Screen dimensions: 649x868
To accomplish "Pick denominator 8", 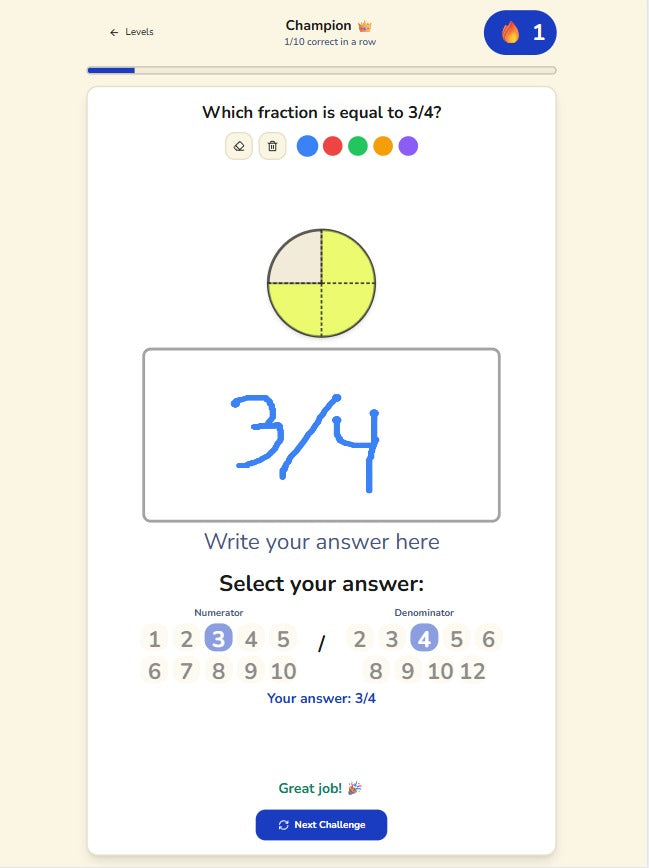I will point(376,671).
